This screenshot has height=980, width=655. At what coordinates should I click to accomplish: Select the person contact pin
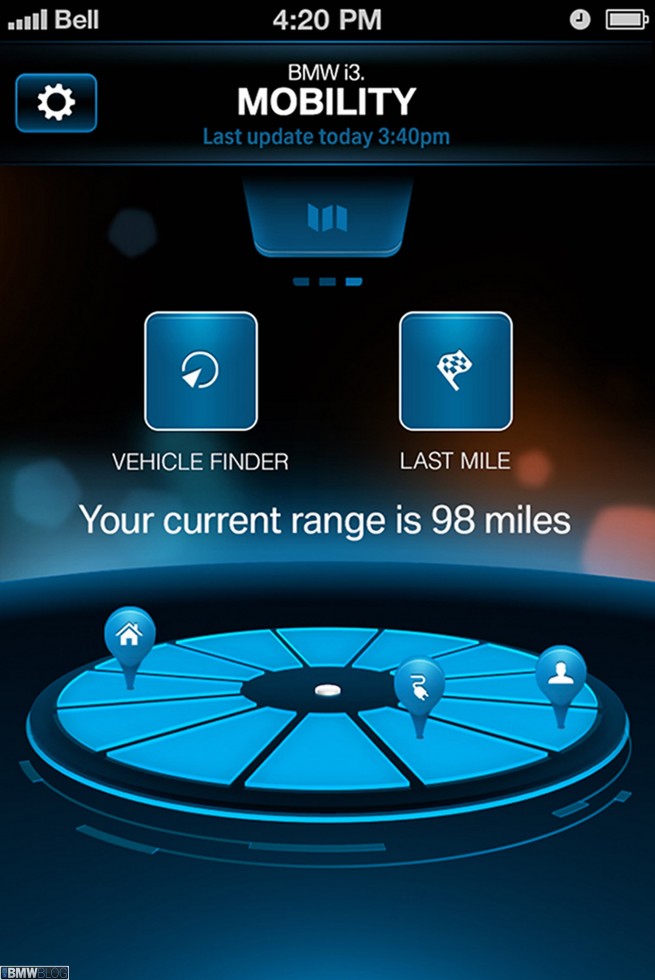click(x=559, y=672)
